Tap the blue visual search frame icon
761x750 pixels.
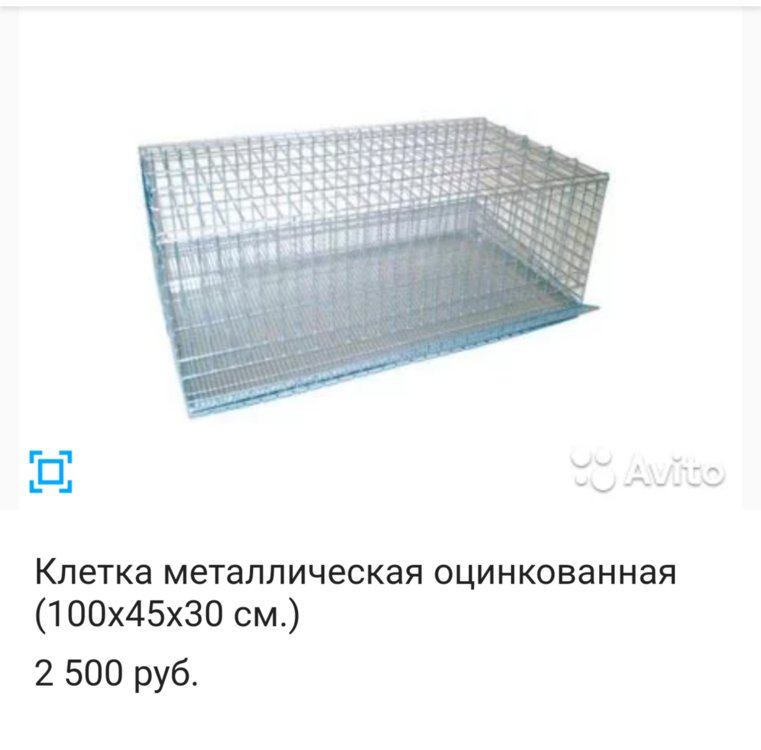pyautogui.click(x=51, y=471)
